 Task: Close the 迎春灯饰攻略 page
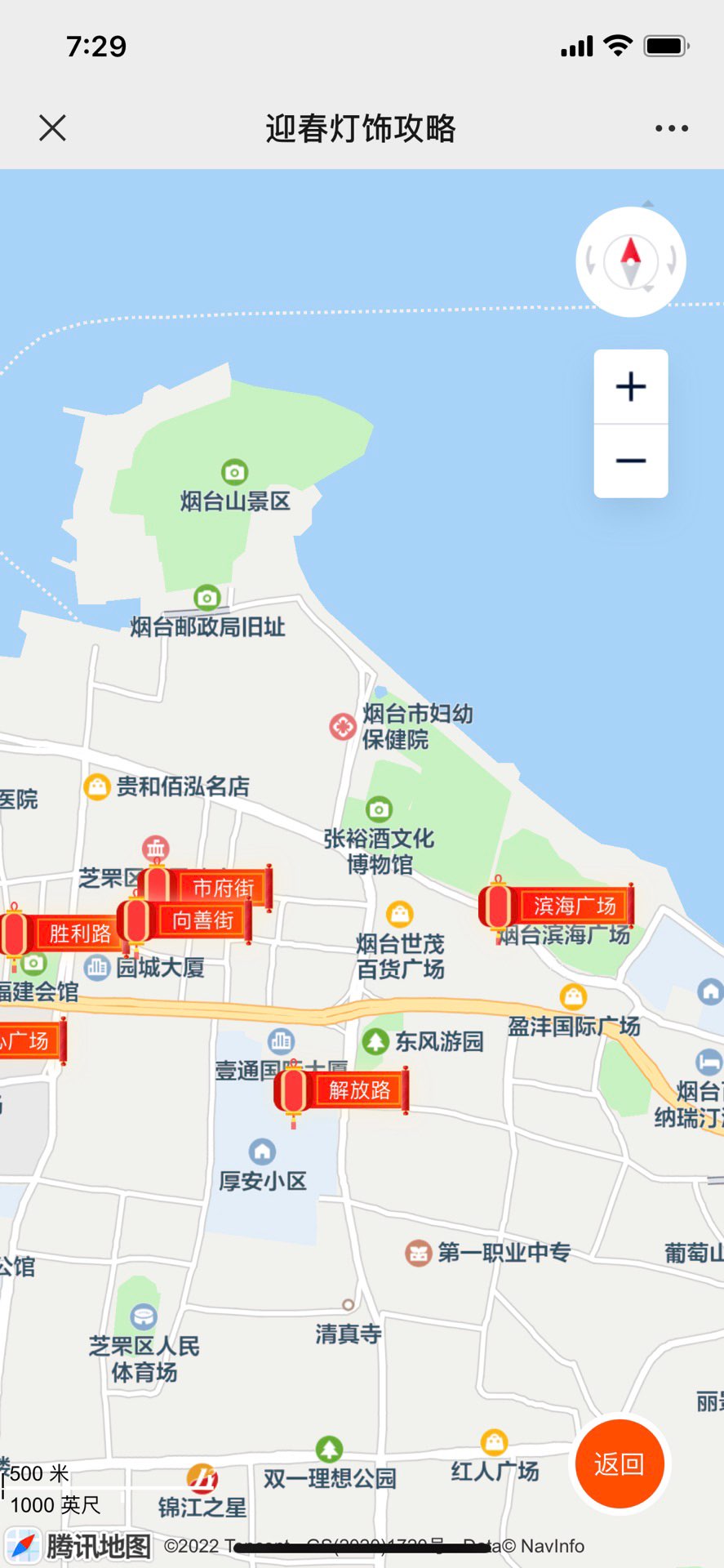[52, 128]
